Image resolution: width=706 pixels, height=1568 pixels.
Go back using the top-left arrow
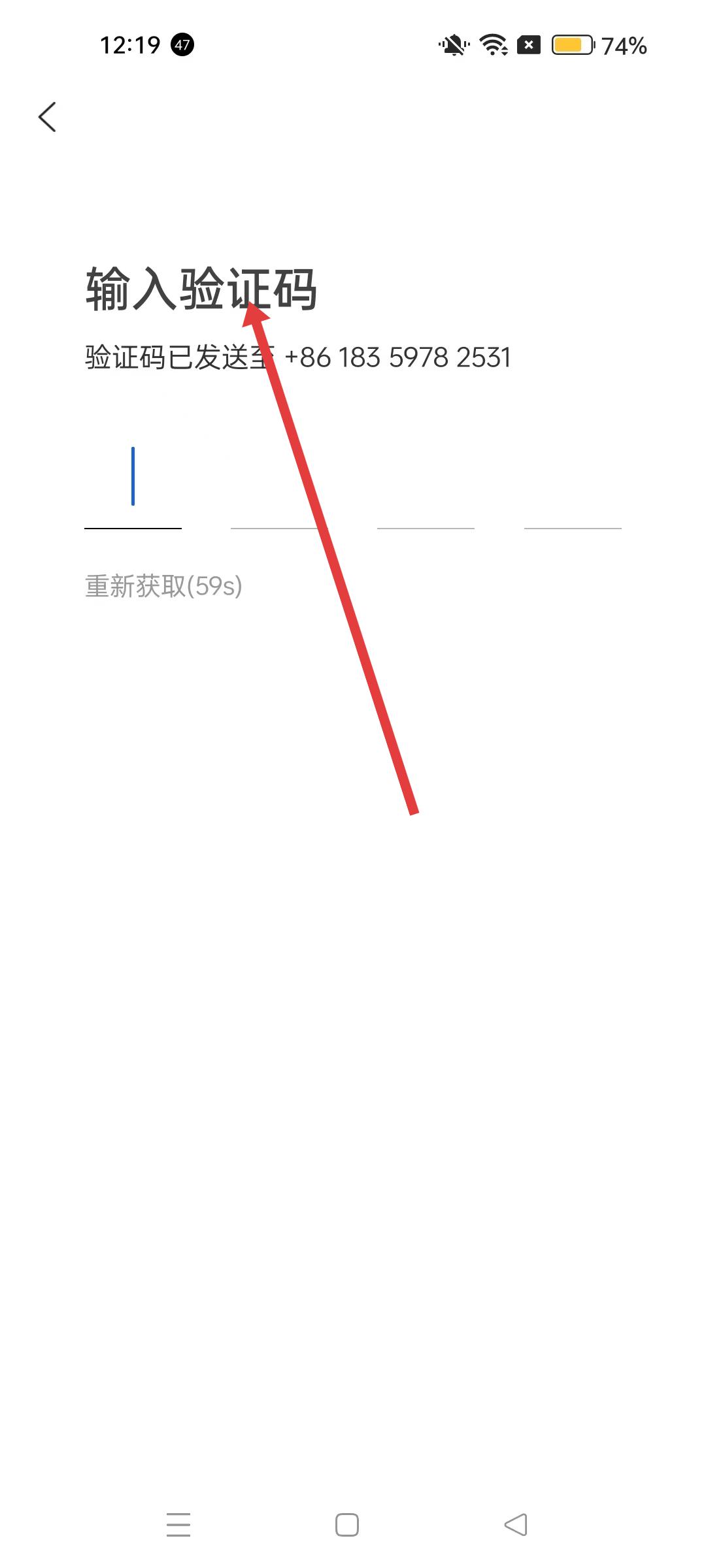(x=47, y=117)
